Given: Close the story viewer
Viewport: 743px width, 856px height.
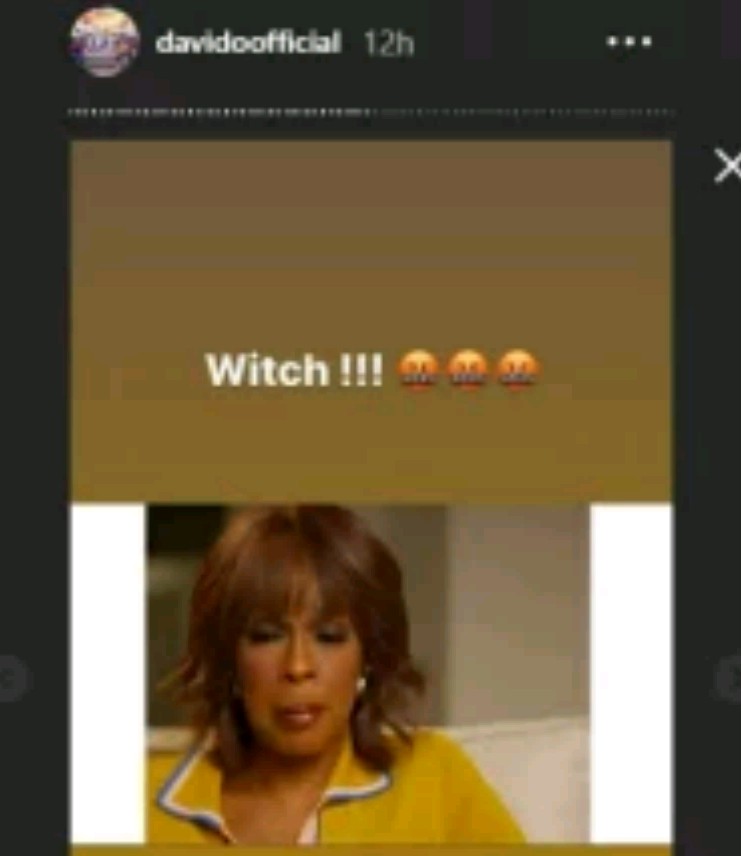Looking at the screenshot, I should 728,166.
